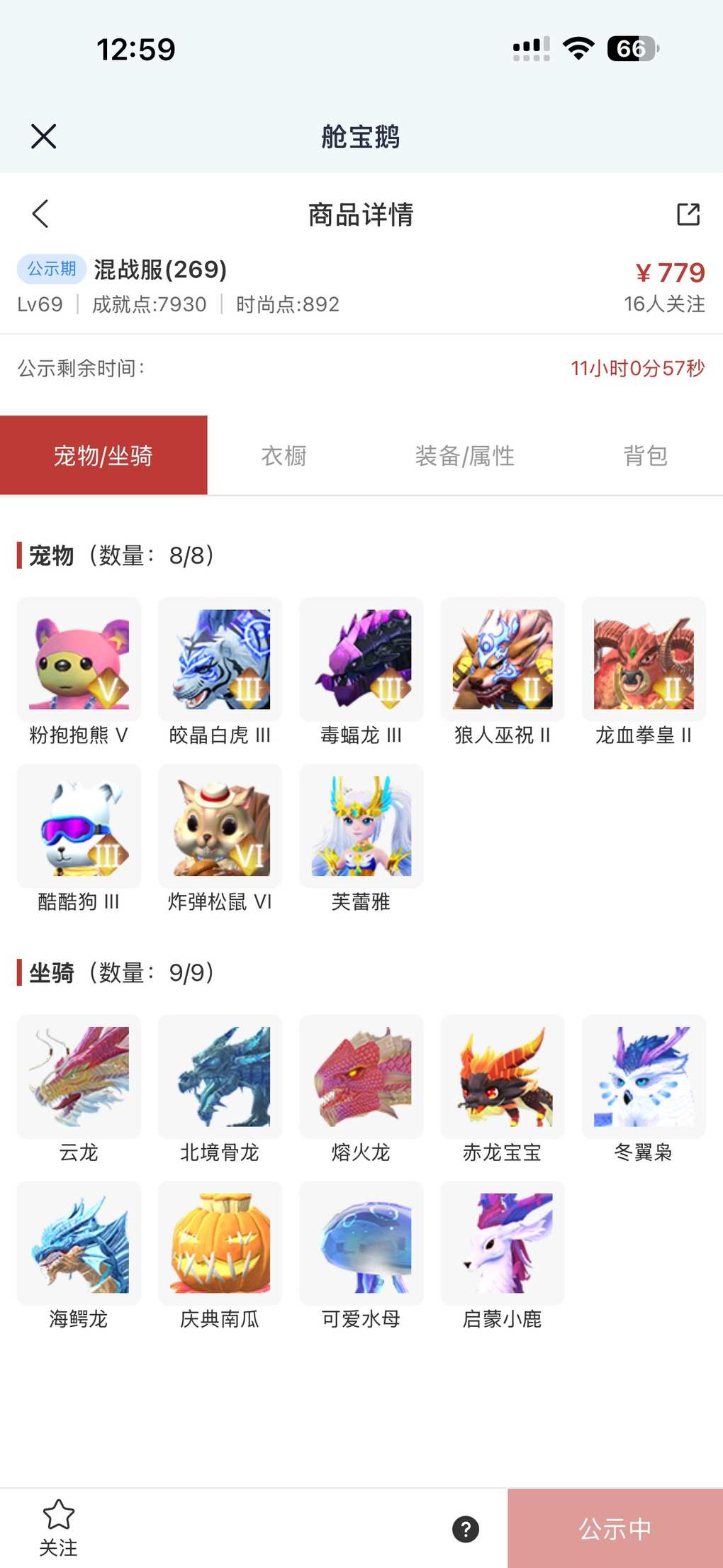Open pet 龙血拳皇 II
Screen dimensions: 723x1568
[x=644, y=660]
